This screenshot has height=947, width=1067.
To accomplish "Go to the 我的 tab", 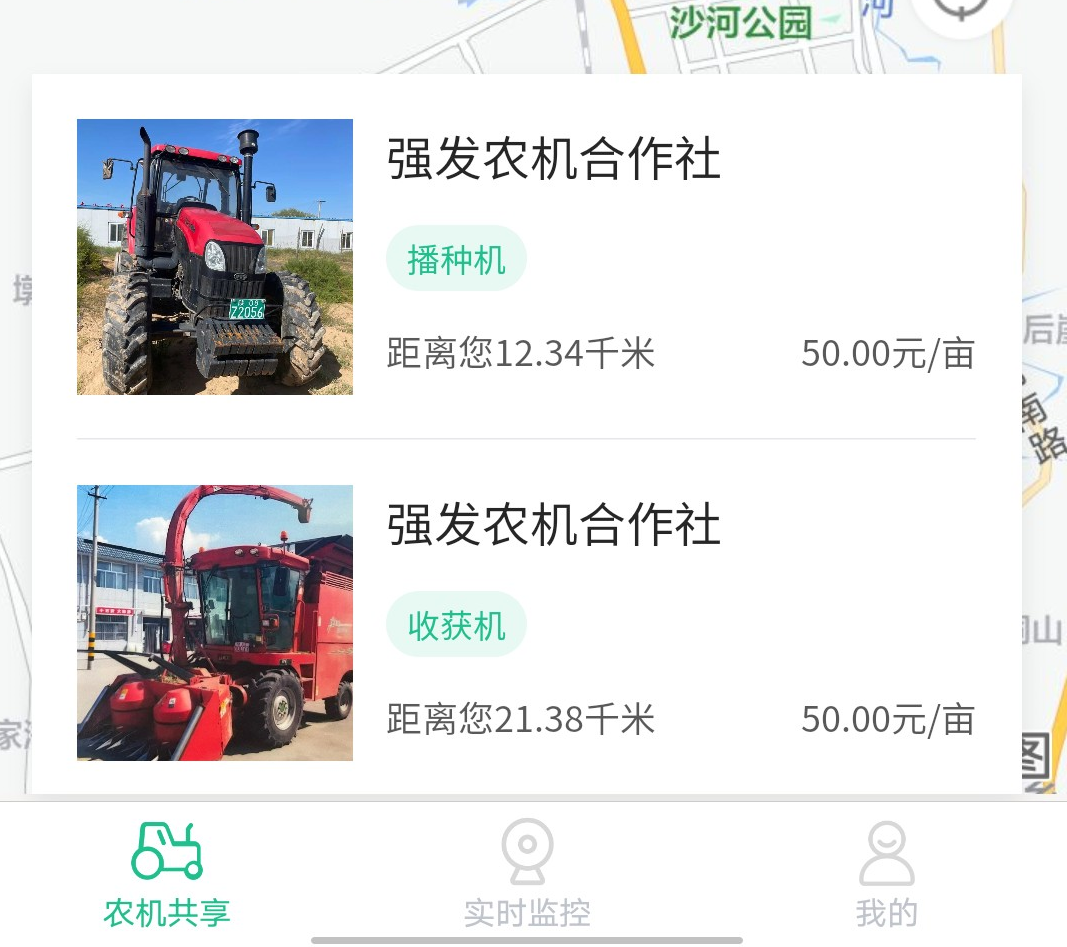I will [x=886, y=873].
